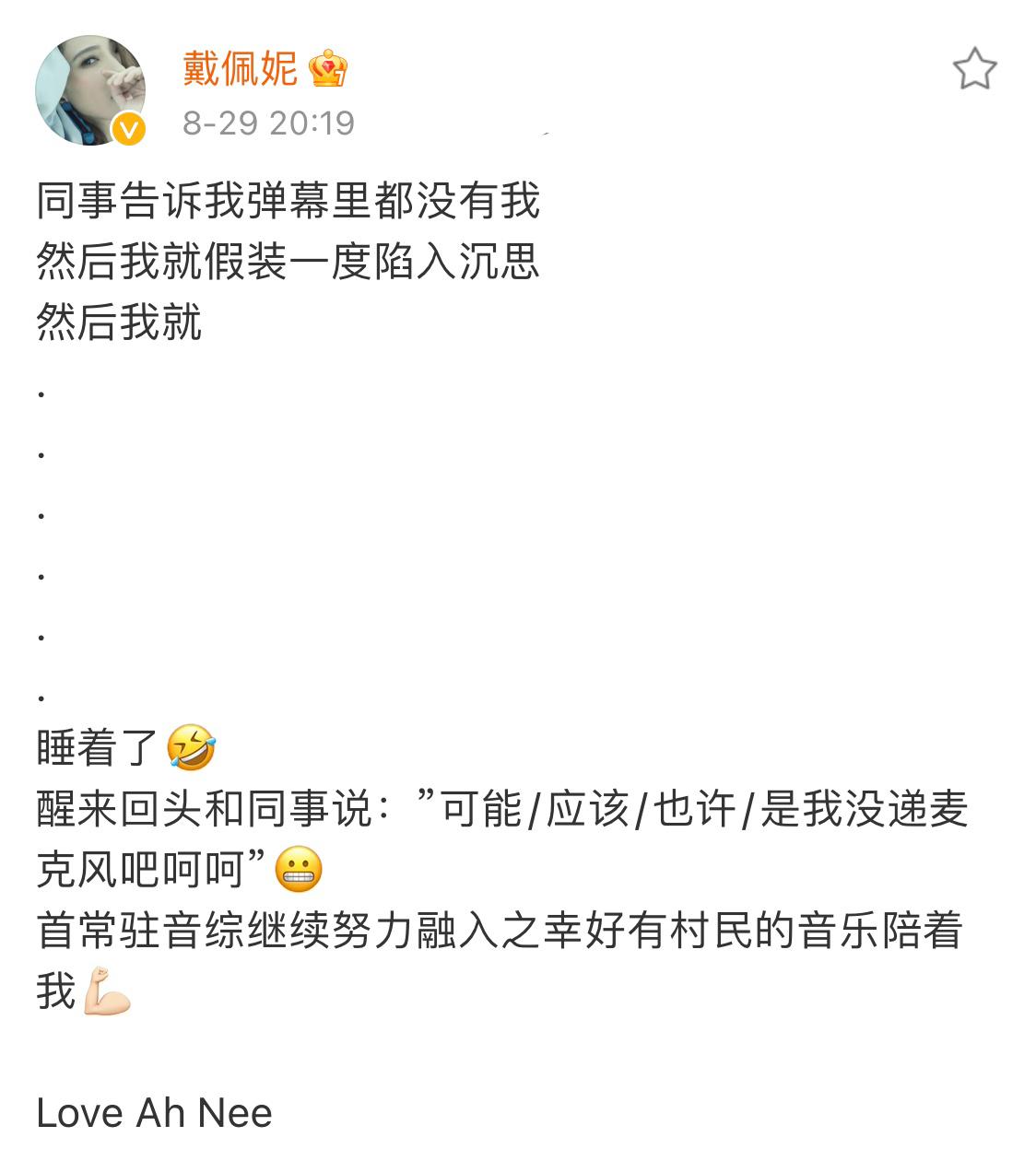Open 戴佩妮's profile via her avatar

tap(92, 88)
